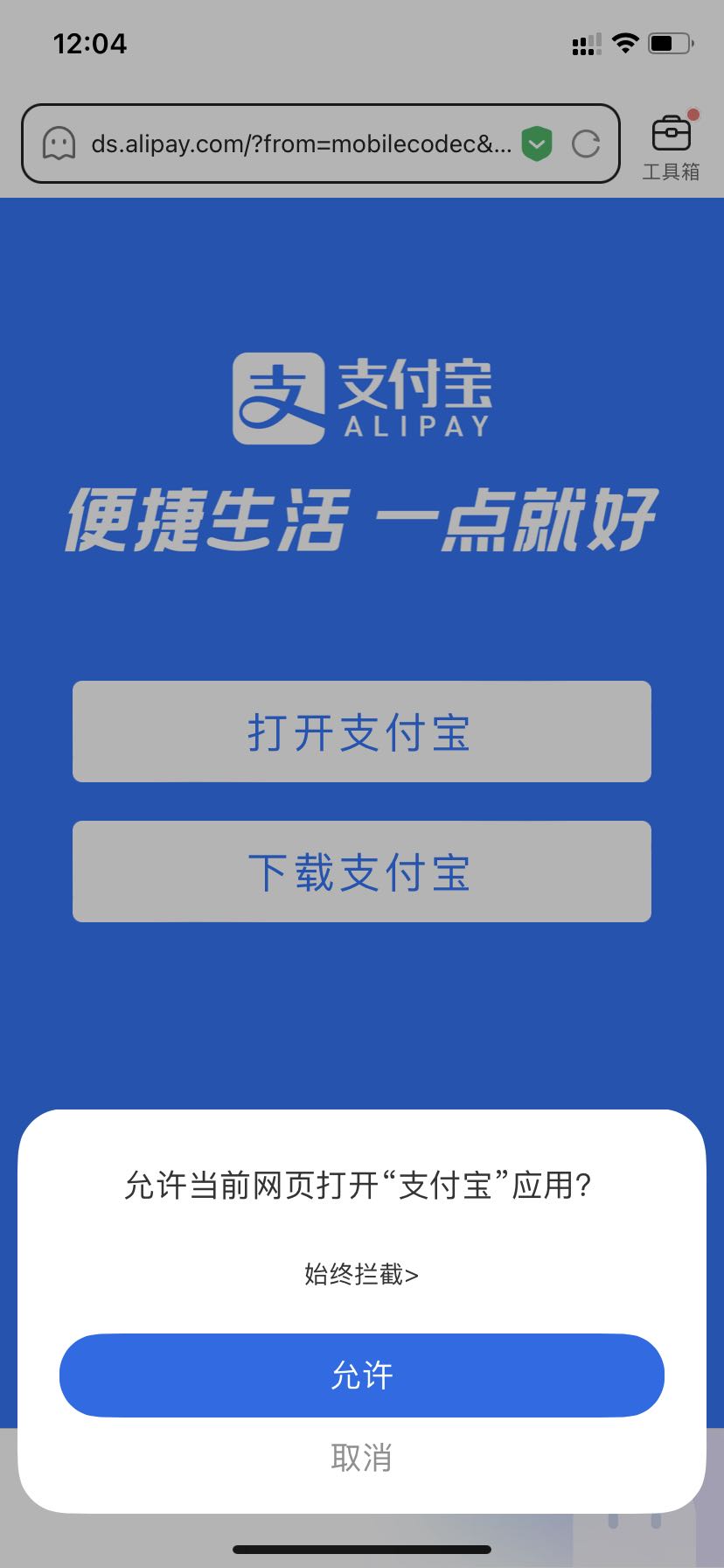
Task: Tap the ghost incognito icon
Action: click(x=59, y=143)
